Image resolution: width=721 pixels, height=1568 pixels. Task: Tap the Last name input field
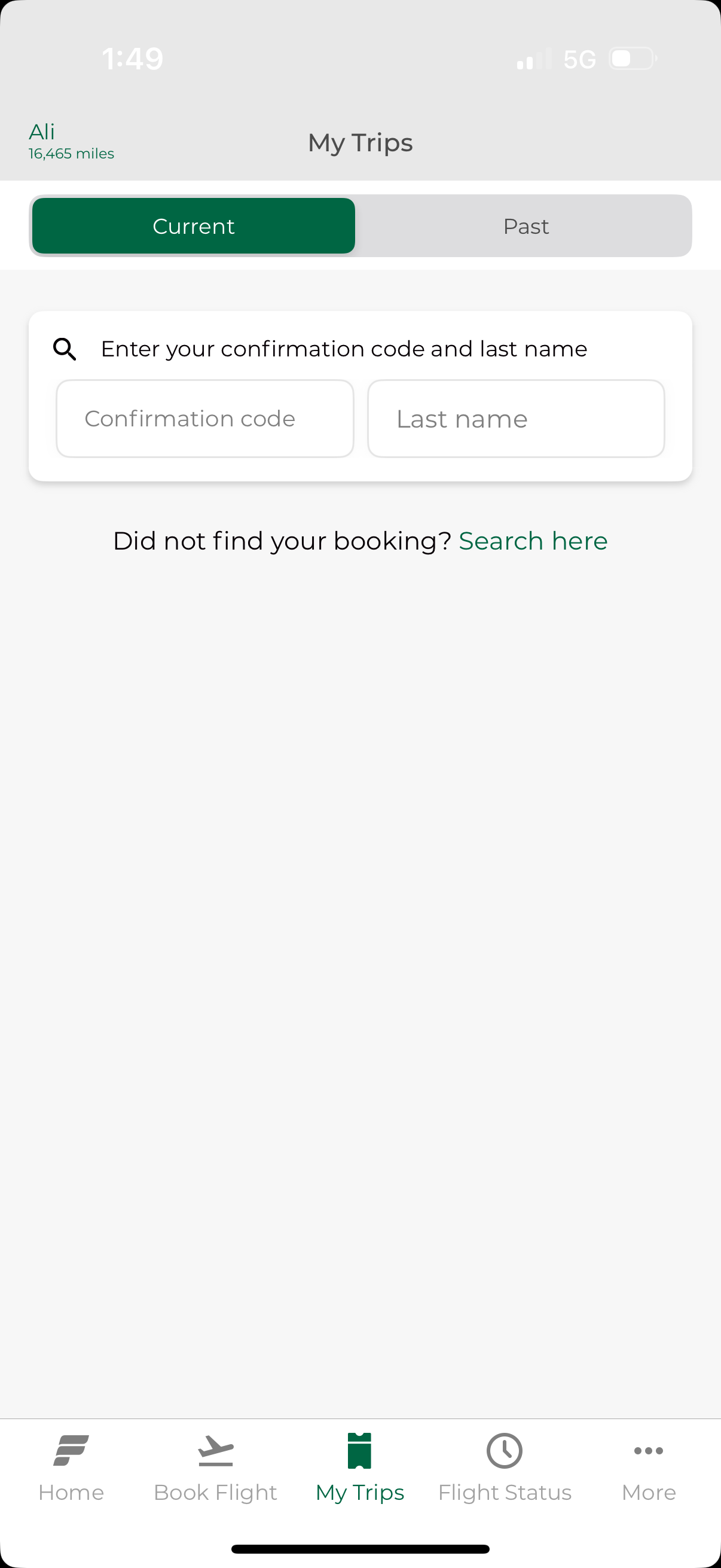point(515,417)
